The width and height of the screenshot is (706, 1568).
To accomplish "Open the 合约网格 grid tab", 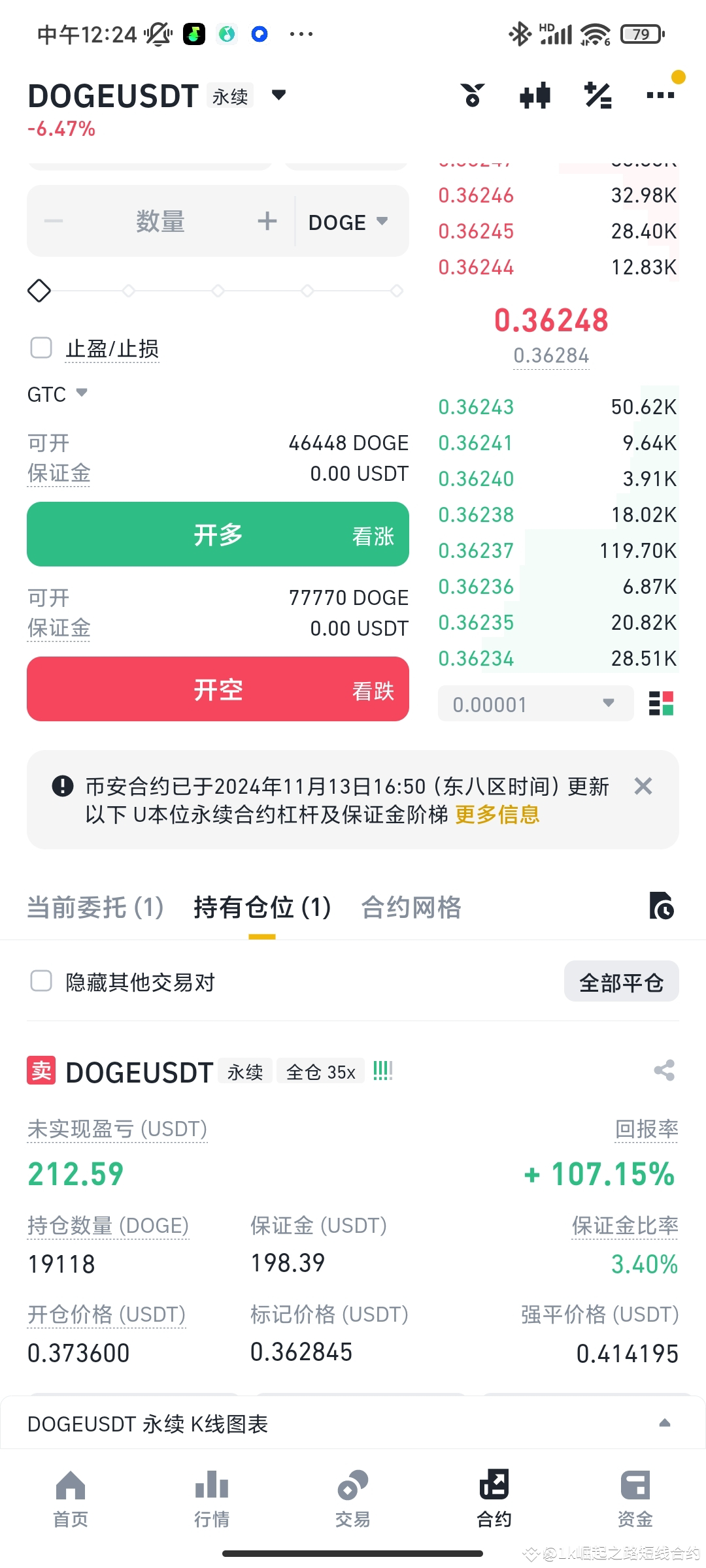I will 411,907.
